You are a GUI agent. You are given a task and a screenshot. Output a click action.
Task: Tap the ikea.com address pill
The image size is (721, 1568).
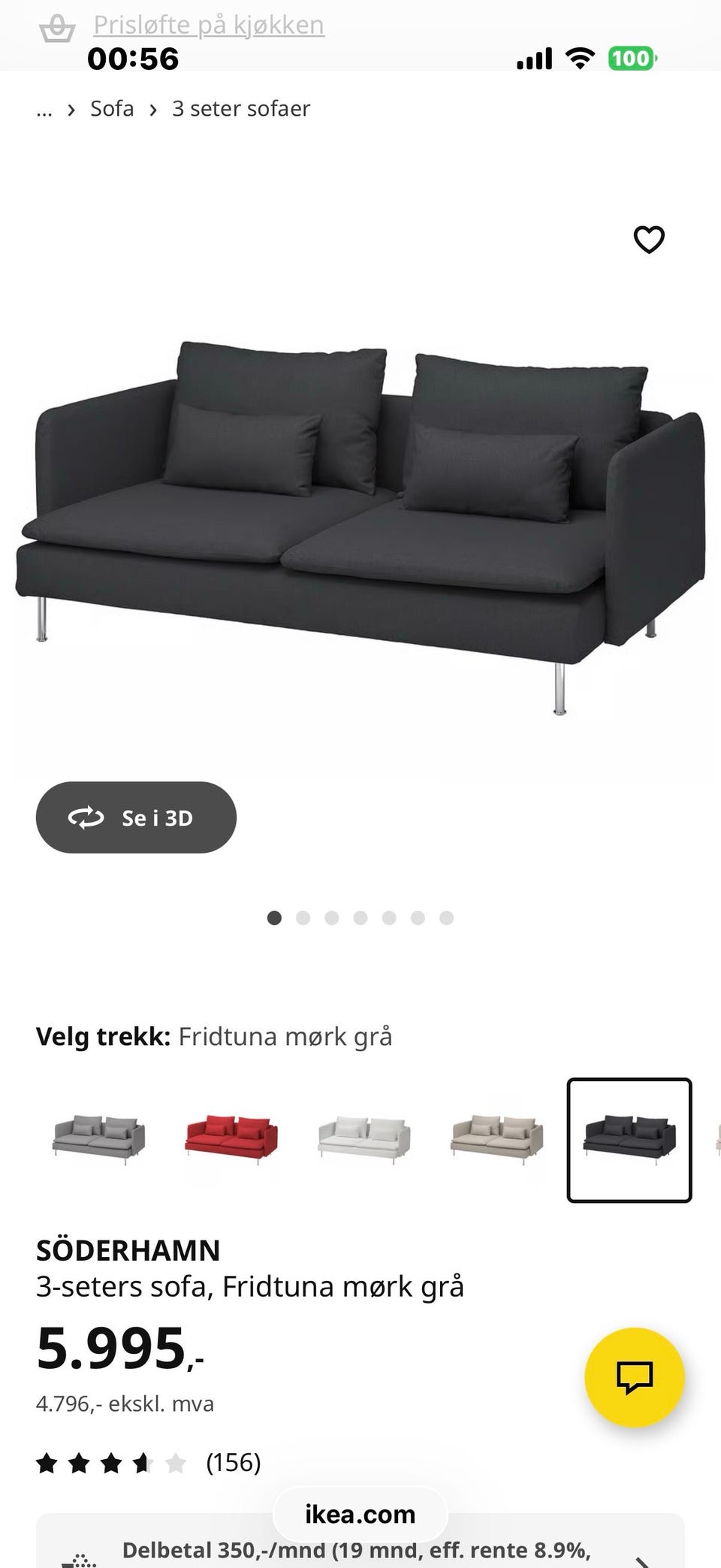click(360, 1514)
